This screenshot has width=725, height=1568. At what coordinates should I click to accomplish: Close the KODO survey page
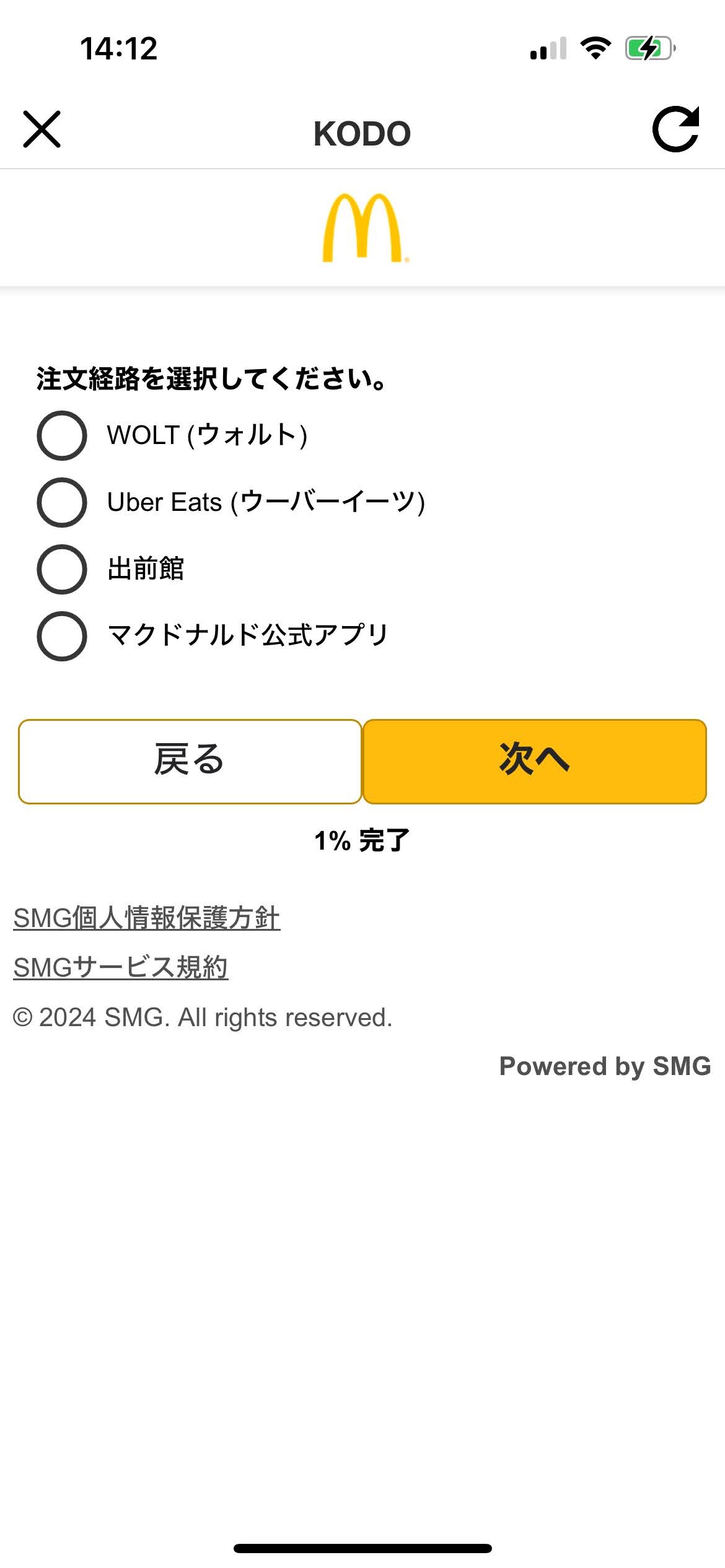[42, 129]
